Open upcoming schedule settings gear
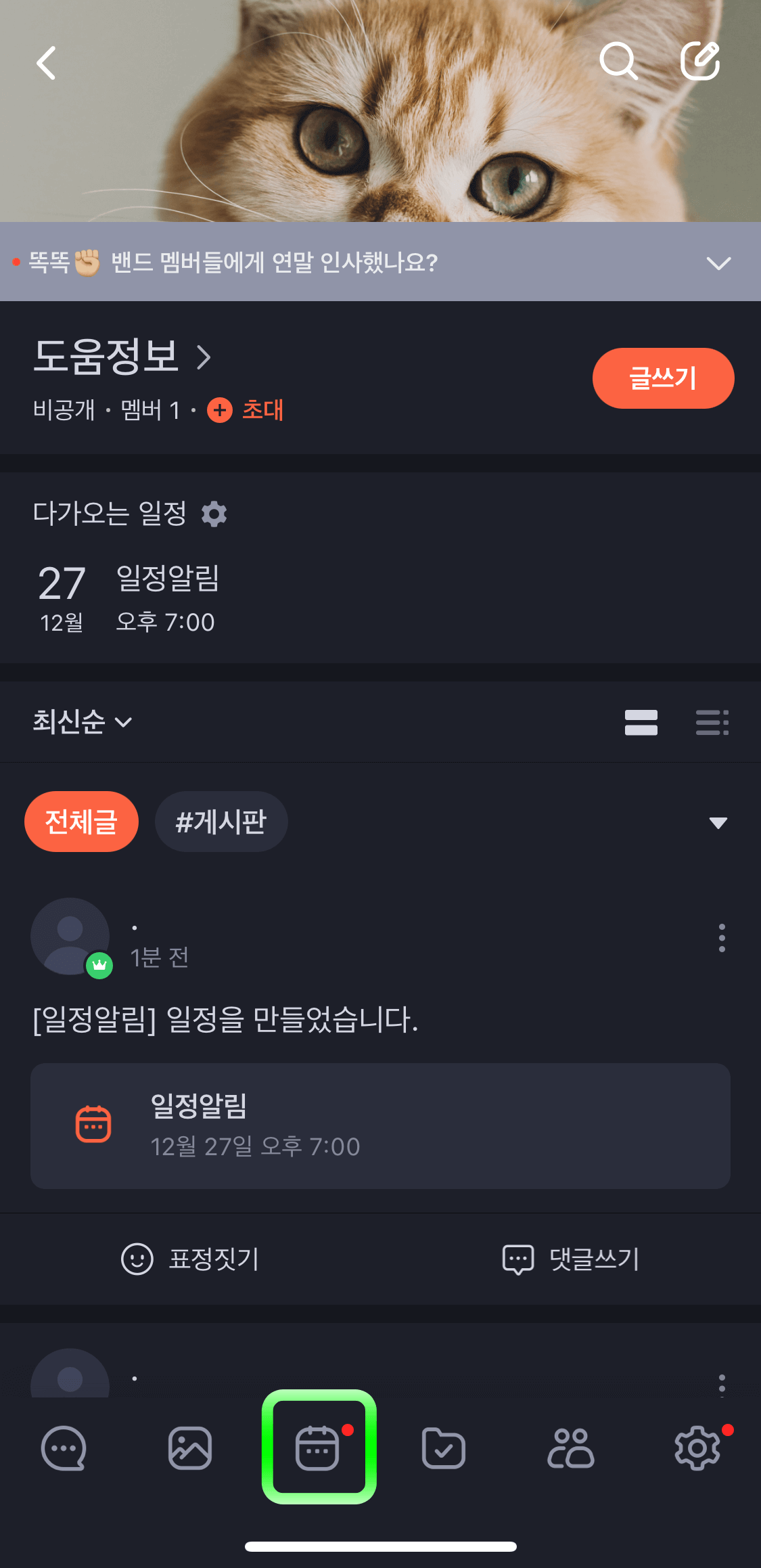Viewport: 761px width, 1568px height. [x=214, y=514]
